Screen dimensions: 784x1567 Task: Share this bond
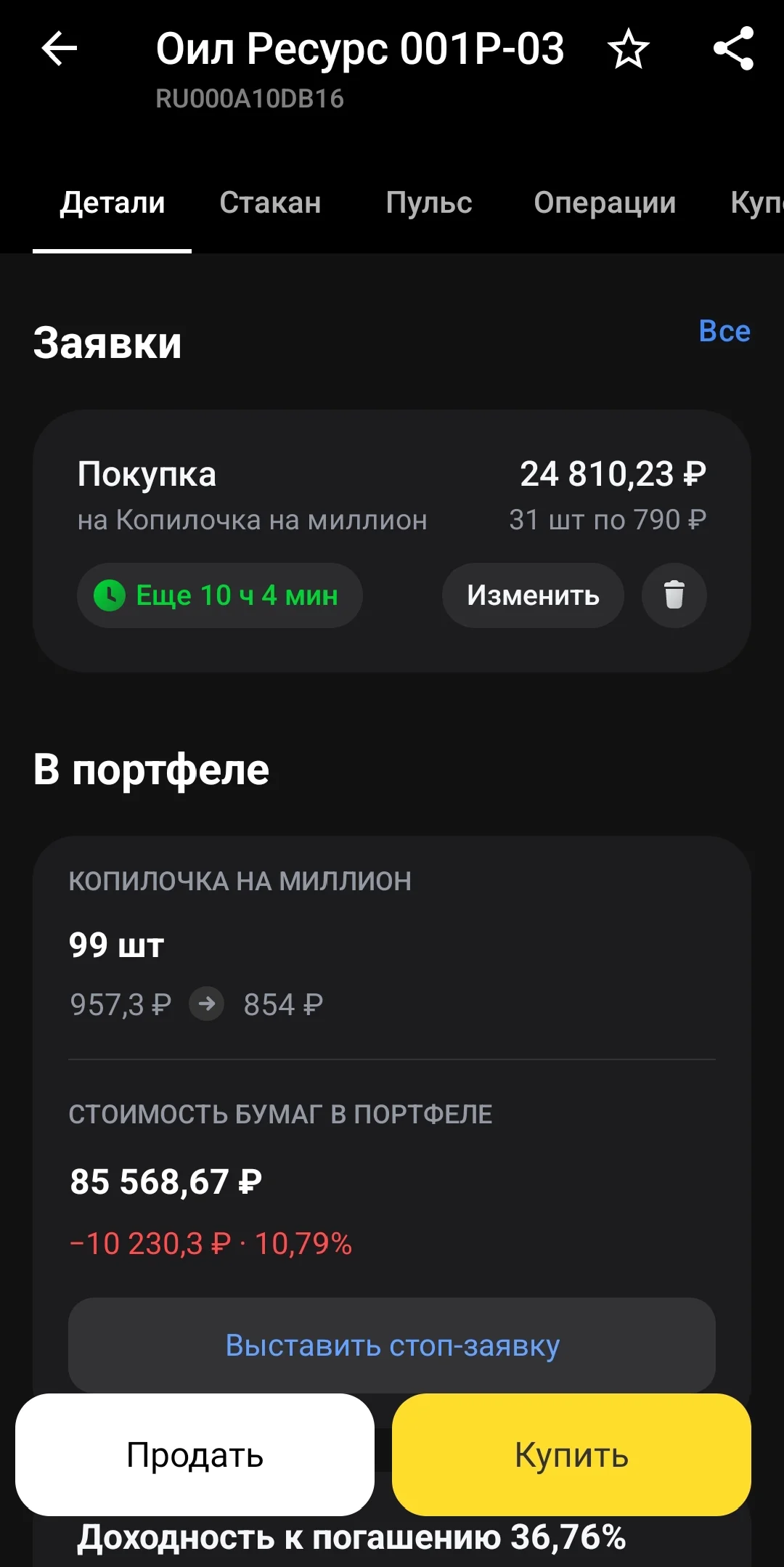pos(734,49)
